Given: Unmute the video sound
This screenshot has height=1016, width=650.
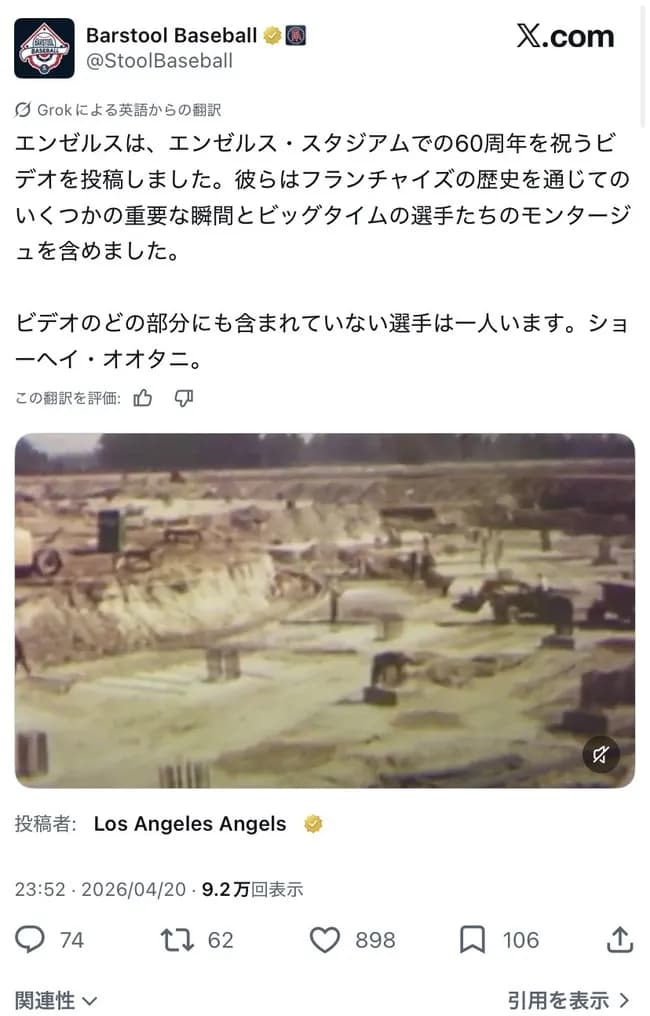Looking at the screenshot, I should click(x=600, y=755).
